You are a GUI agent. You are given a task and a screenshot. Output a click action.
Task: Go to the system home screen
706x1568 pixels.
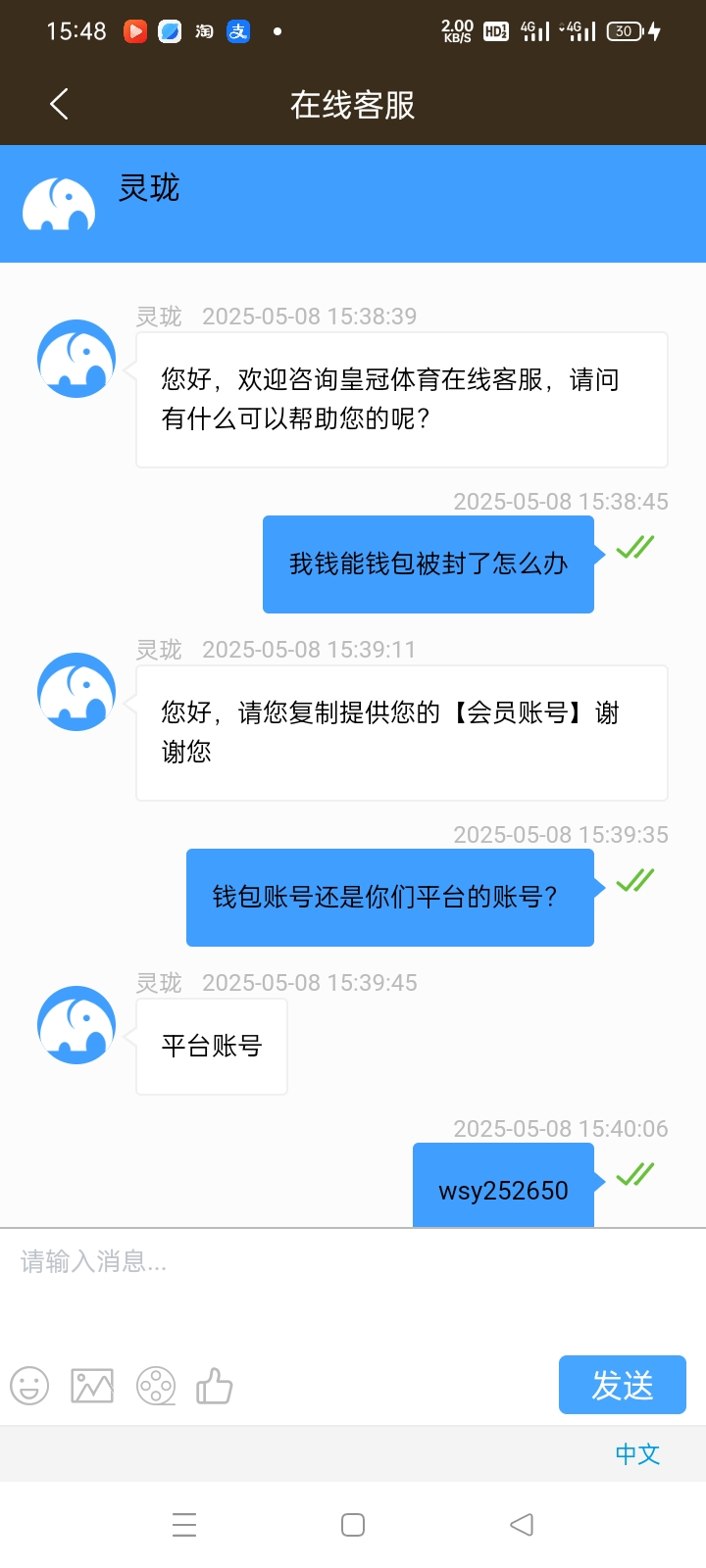coord(353,1525)
